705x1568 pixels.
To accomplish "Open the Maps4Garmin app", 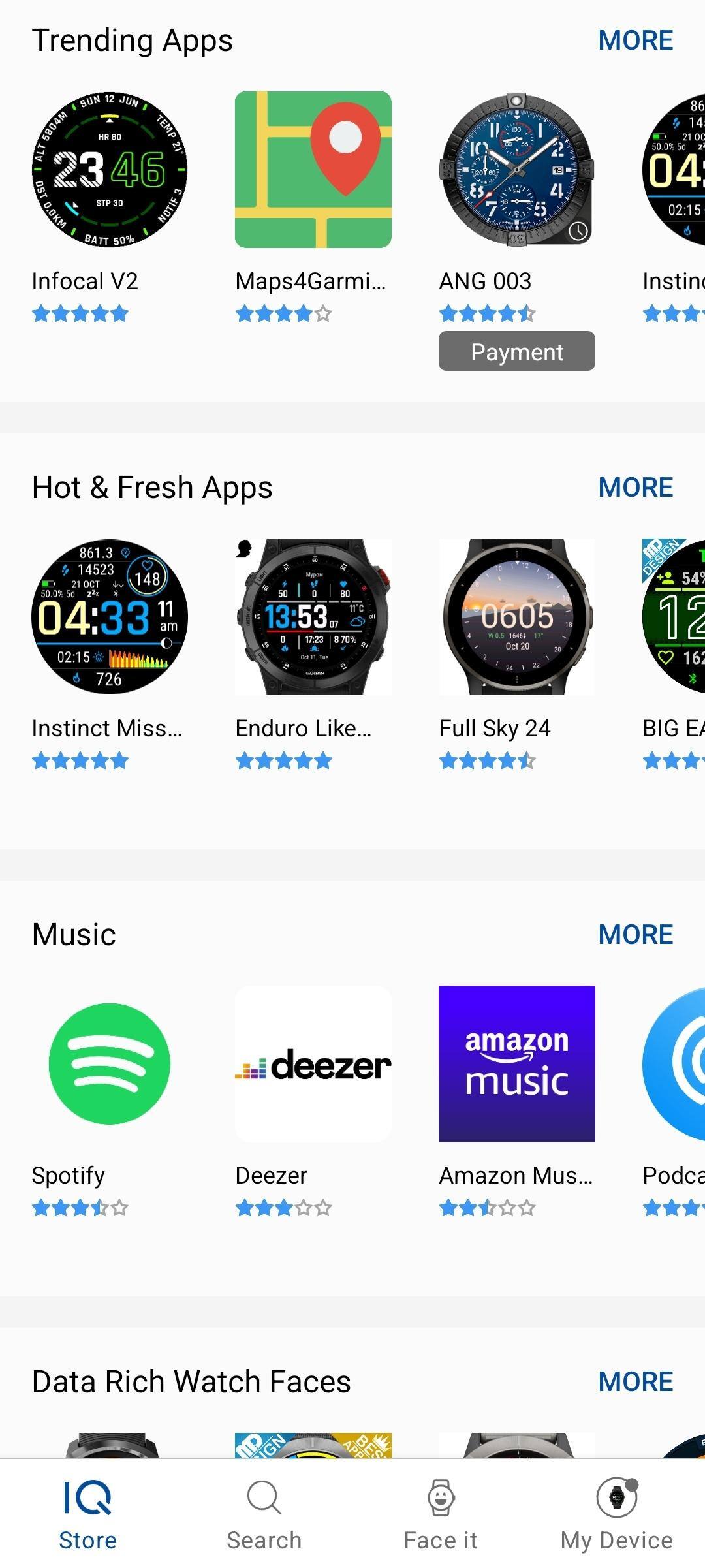I will click(x=313, y=170).
